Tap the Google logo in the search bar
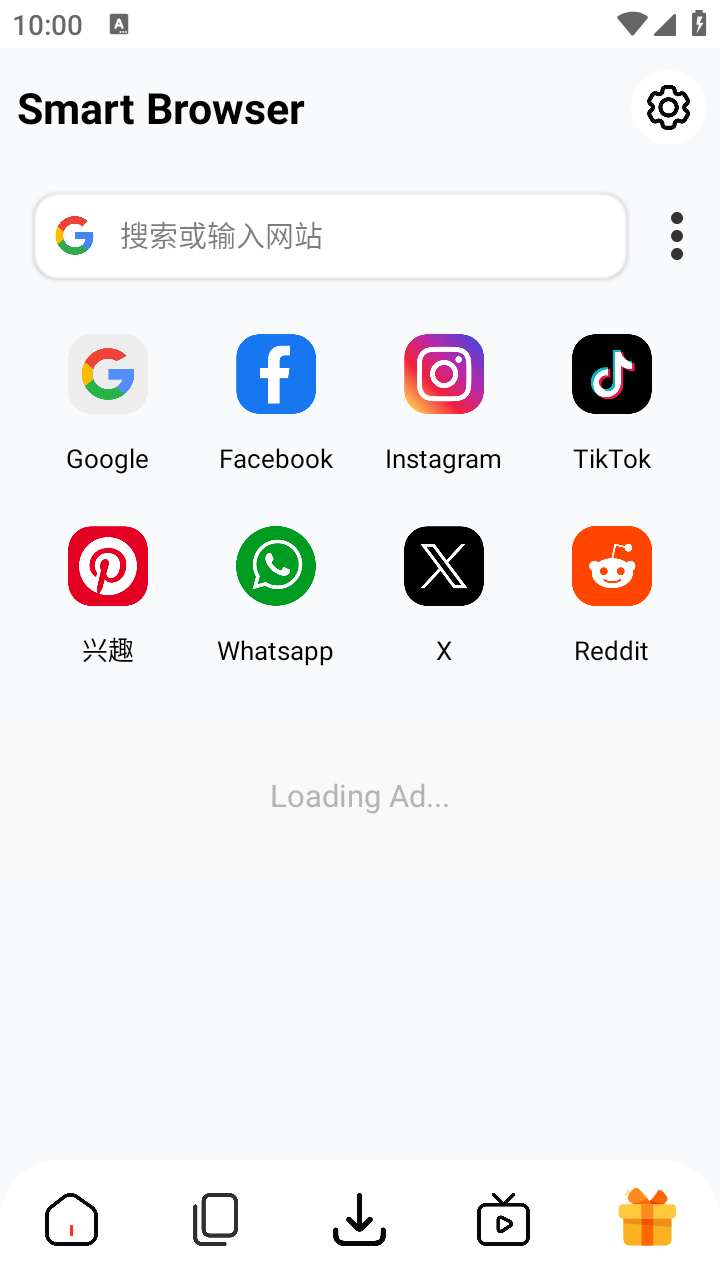The image size is (720, 1280). (74, 236)
